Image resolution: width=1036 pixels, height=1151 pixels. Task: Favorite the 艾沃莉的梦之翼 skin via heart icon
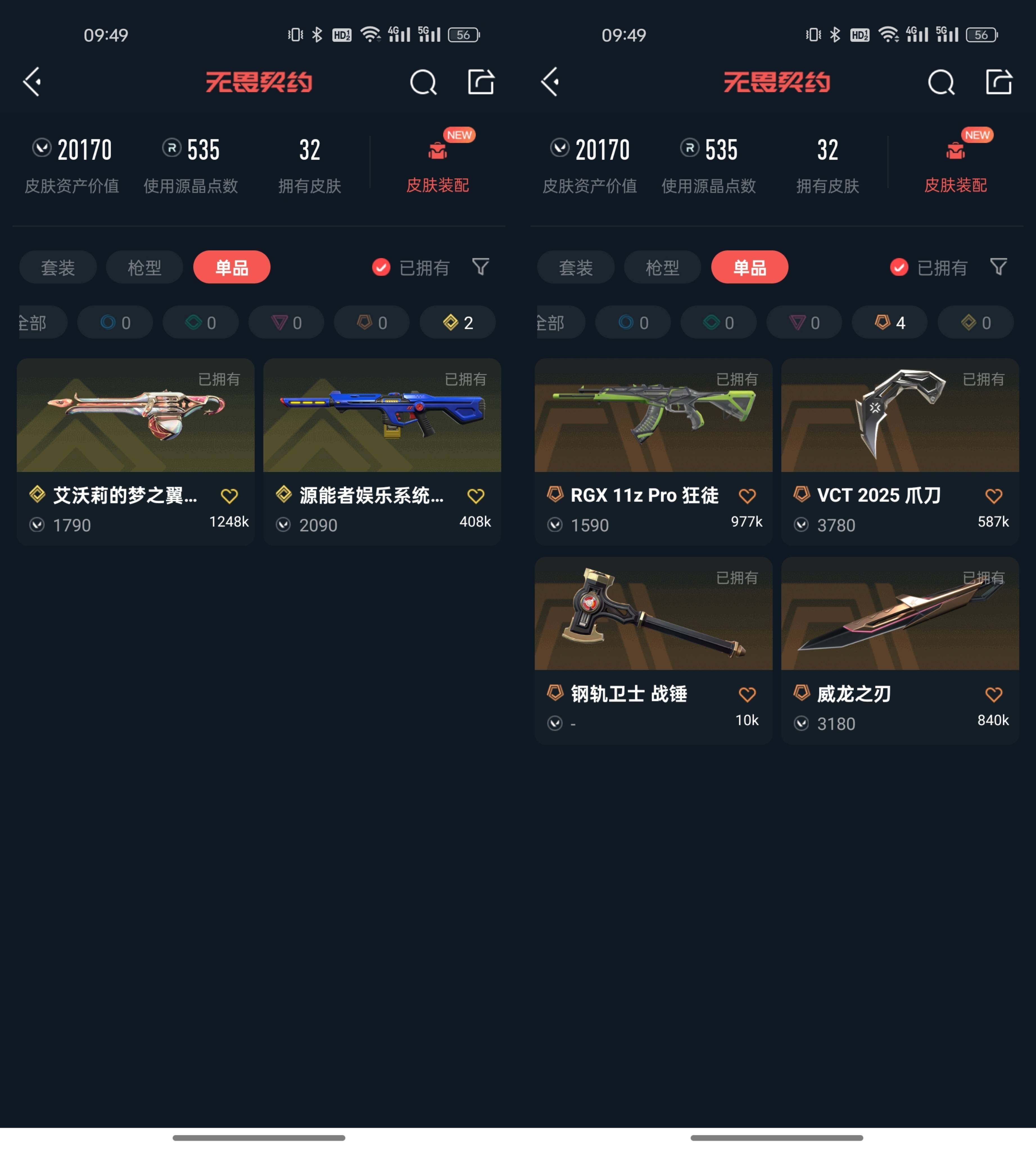coord(229,496)
